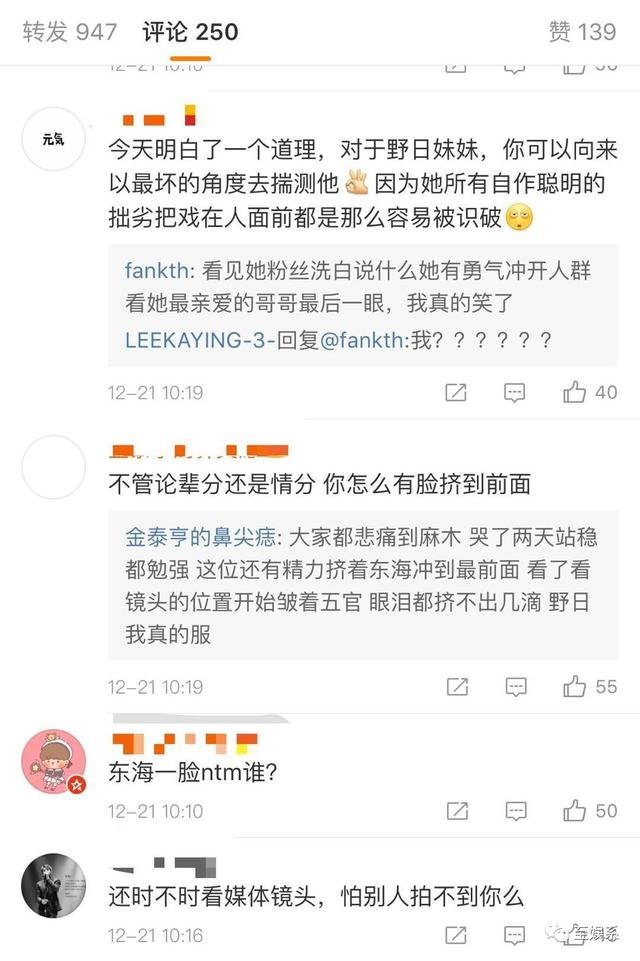Like the comment about 野日妹妹 with 40 likes
The image size is (640, 961).
click(576, 392)
